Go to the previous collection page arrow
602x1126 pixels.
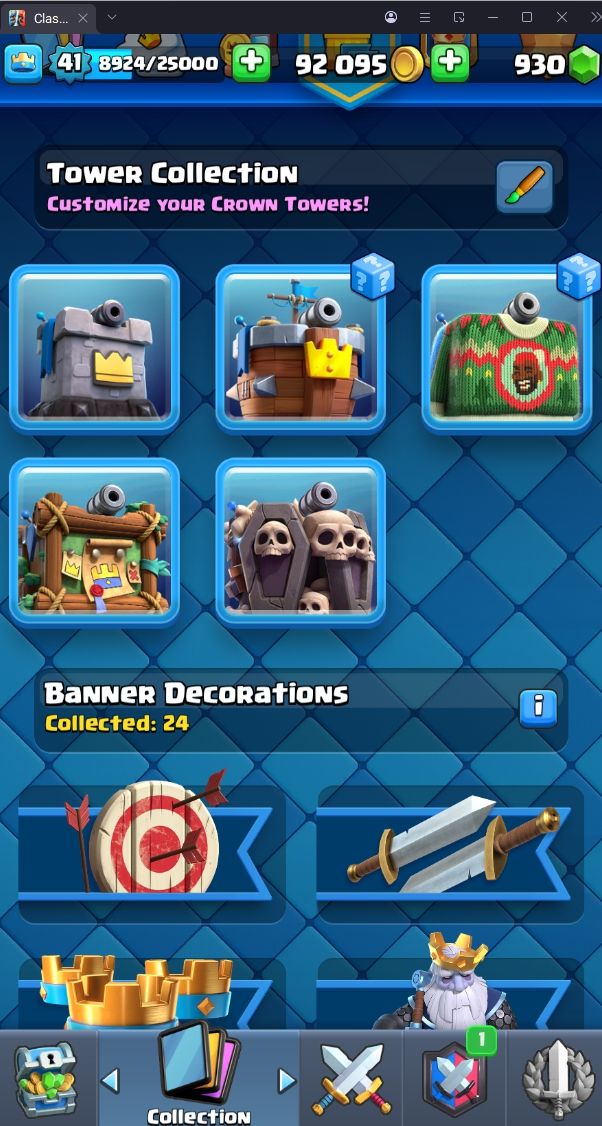pos(111,1080)
